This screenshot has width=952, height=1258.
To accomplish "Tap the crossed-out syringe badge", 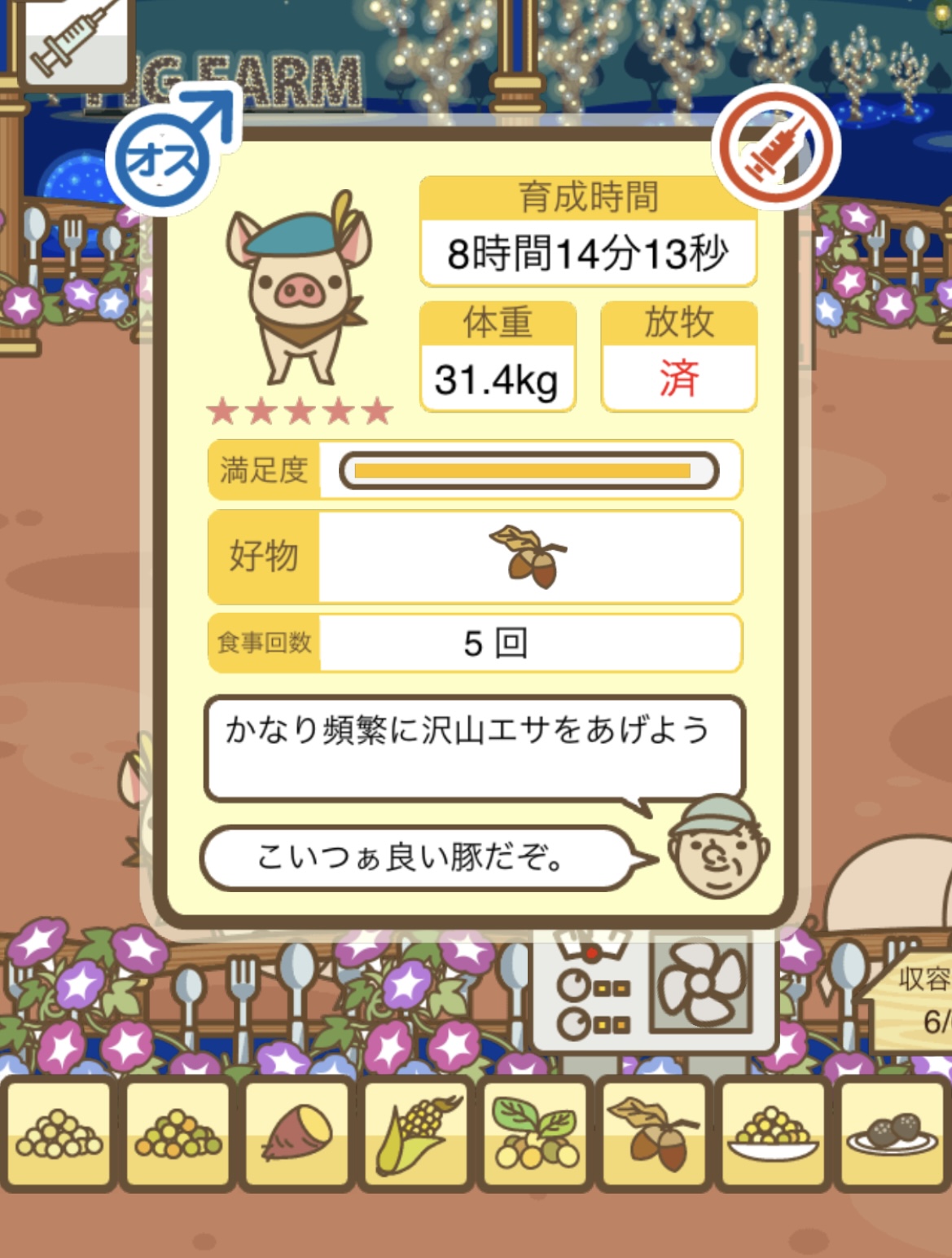I will point(775,147).
